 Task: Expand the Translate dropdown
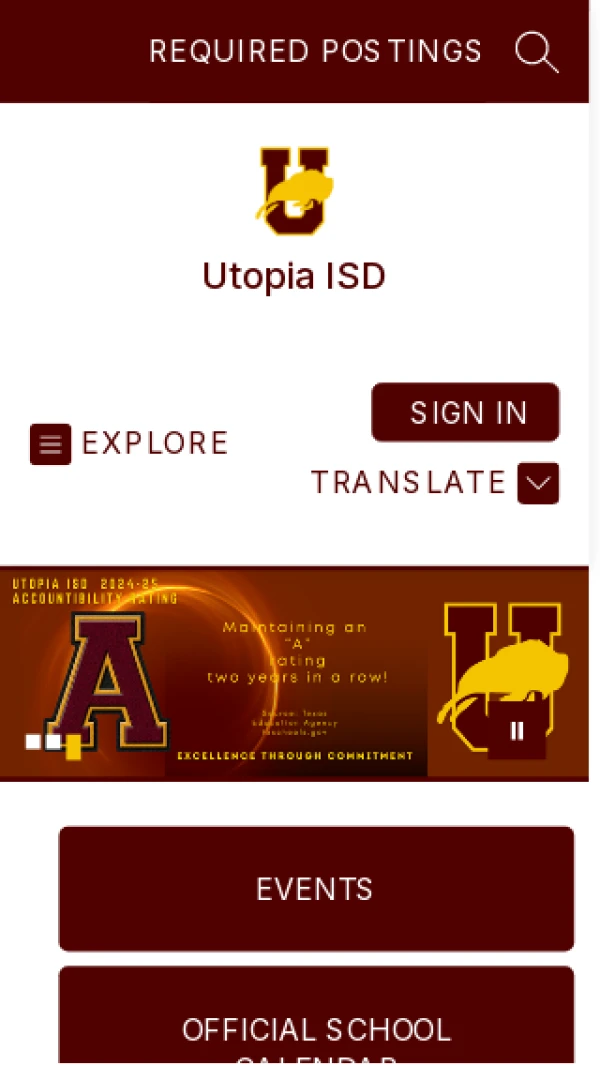click(x=537, y=483)
